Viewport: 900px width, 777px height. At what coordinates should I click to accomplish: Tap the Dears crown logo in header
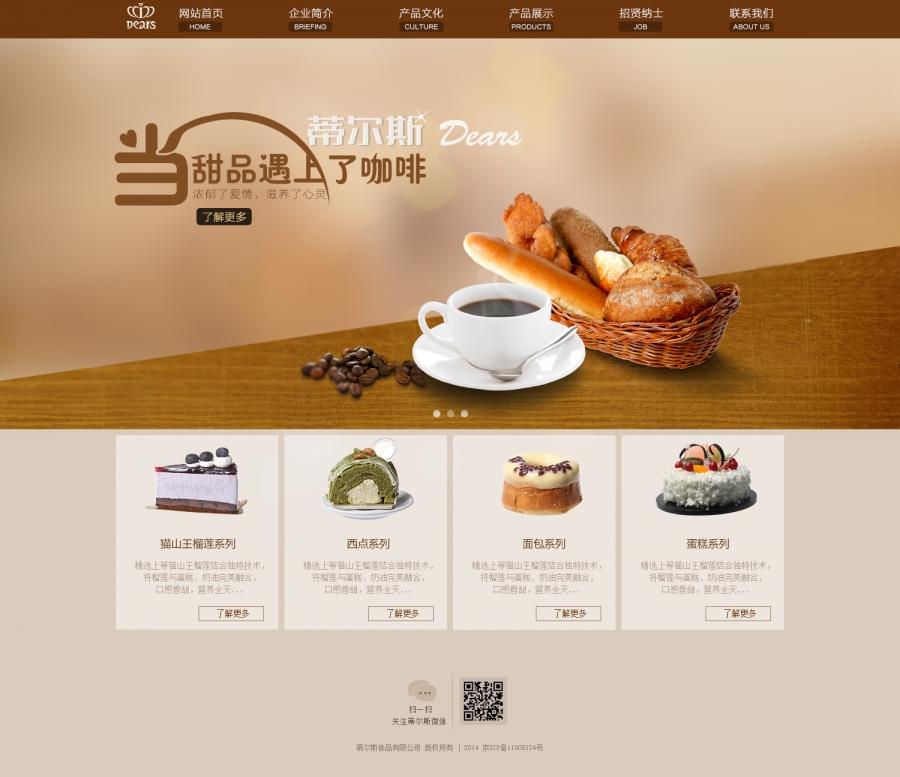[x=141, y=17]
